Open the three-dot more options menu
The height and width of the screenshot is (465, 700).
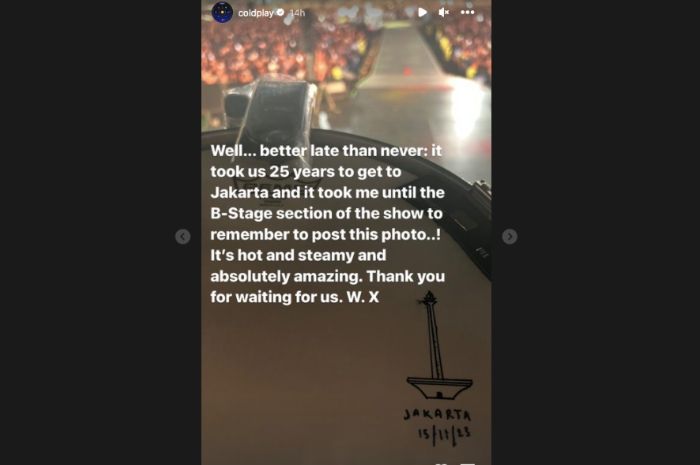tap(468, 12)
